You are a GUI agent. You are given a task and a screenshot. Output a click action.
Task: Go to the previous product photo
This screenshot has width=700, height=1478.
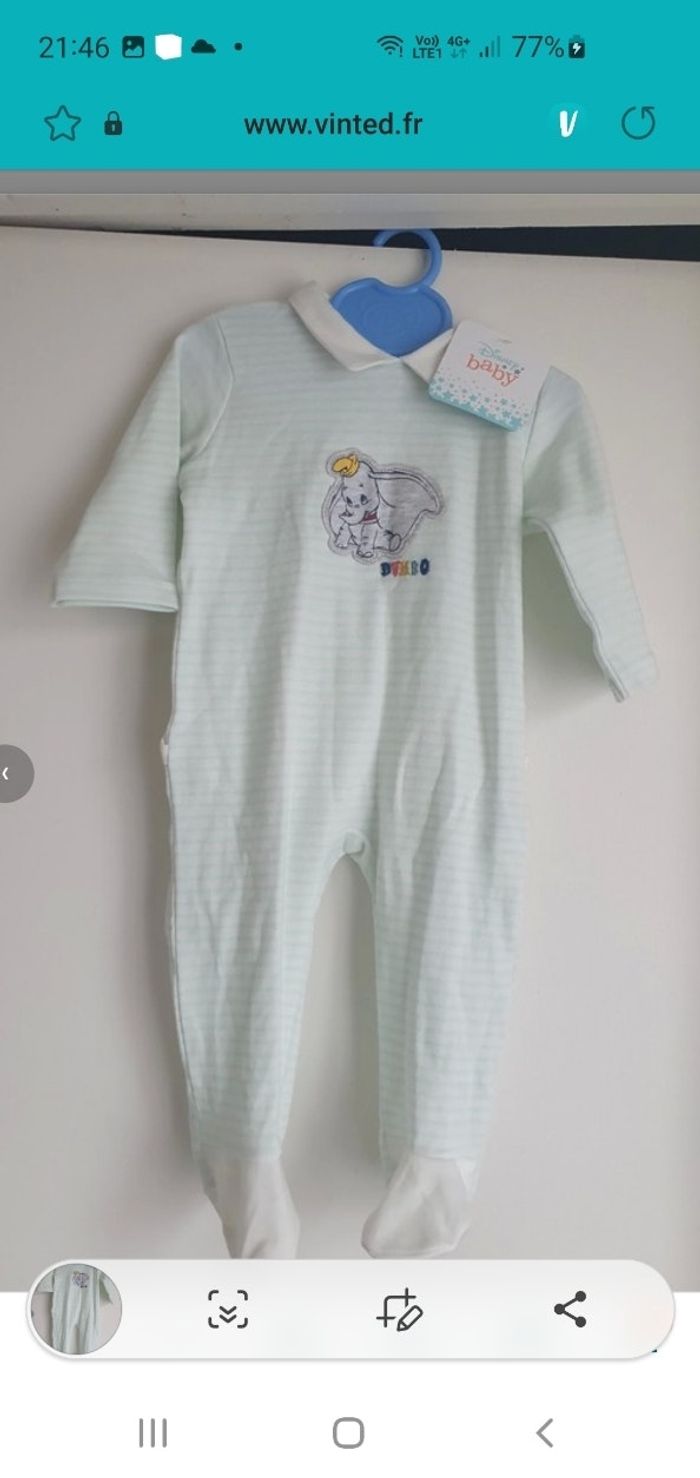point(10,773)
